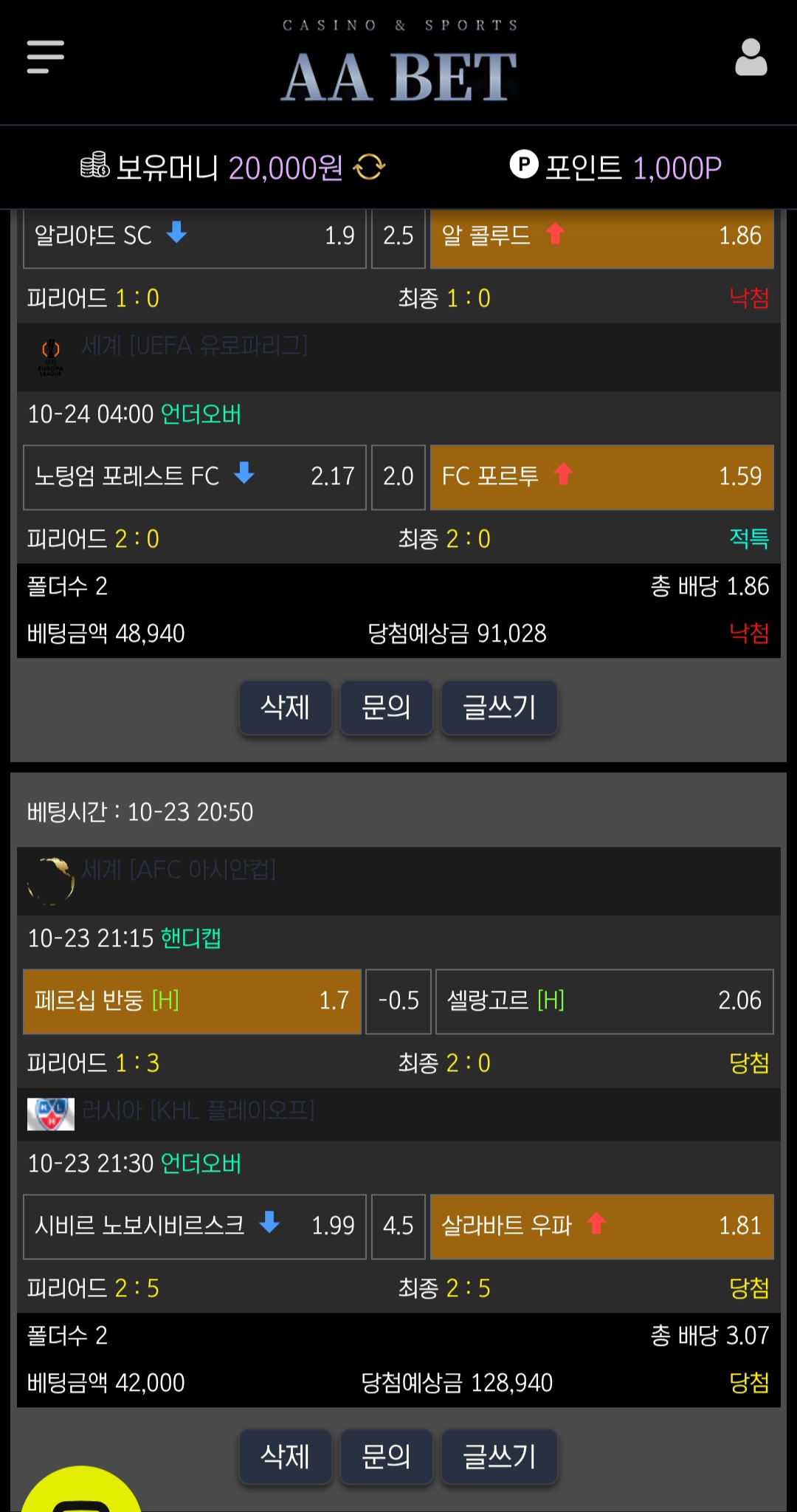Viewport: 797px width, 1512px height.
Task: Open the user profile icon
Action: pos(751,58)
